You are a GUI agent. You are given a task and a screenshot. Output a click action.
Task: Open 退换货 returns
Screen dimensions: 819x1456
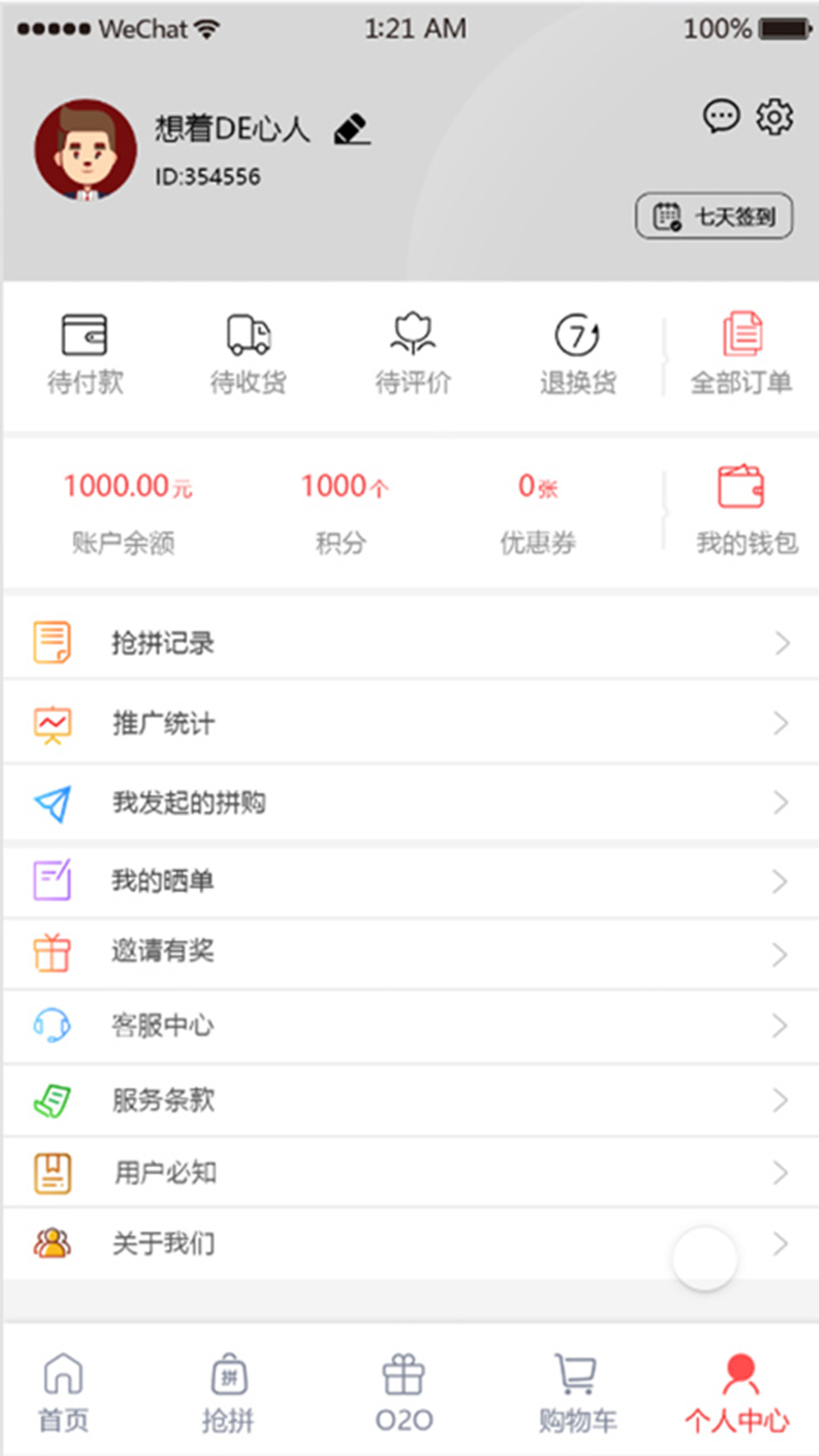[x=578, y=355]
